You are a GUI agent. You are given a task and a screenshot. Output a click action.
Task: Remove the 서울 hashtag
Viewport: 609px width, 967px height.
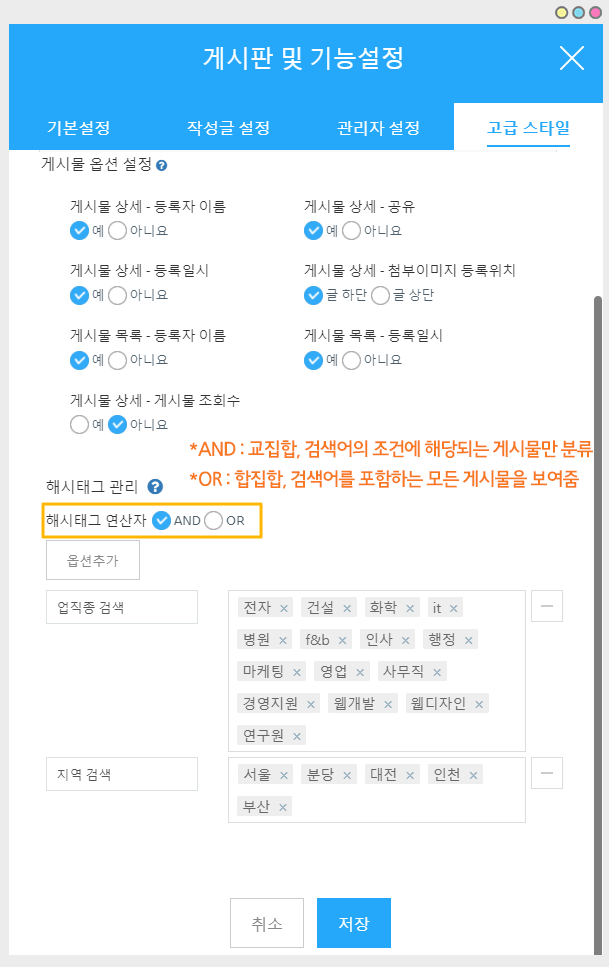[285, 775]
